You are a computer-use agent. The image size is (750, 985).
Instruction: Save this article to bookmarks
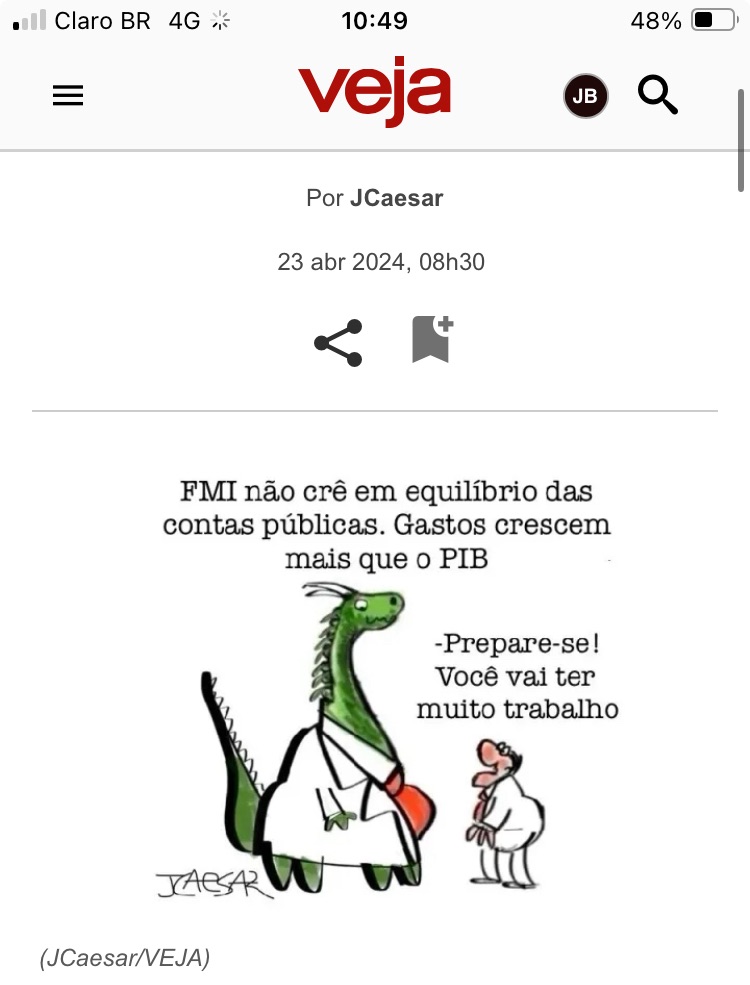432,340
